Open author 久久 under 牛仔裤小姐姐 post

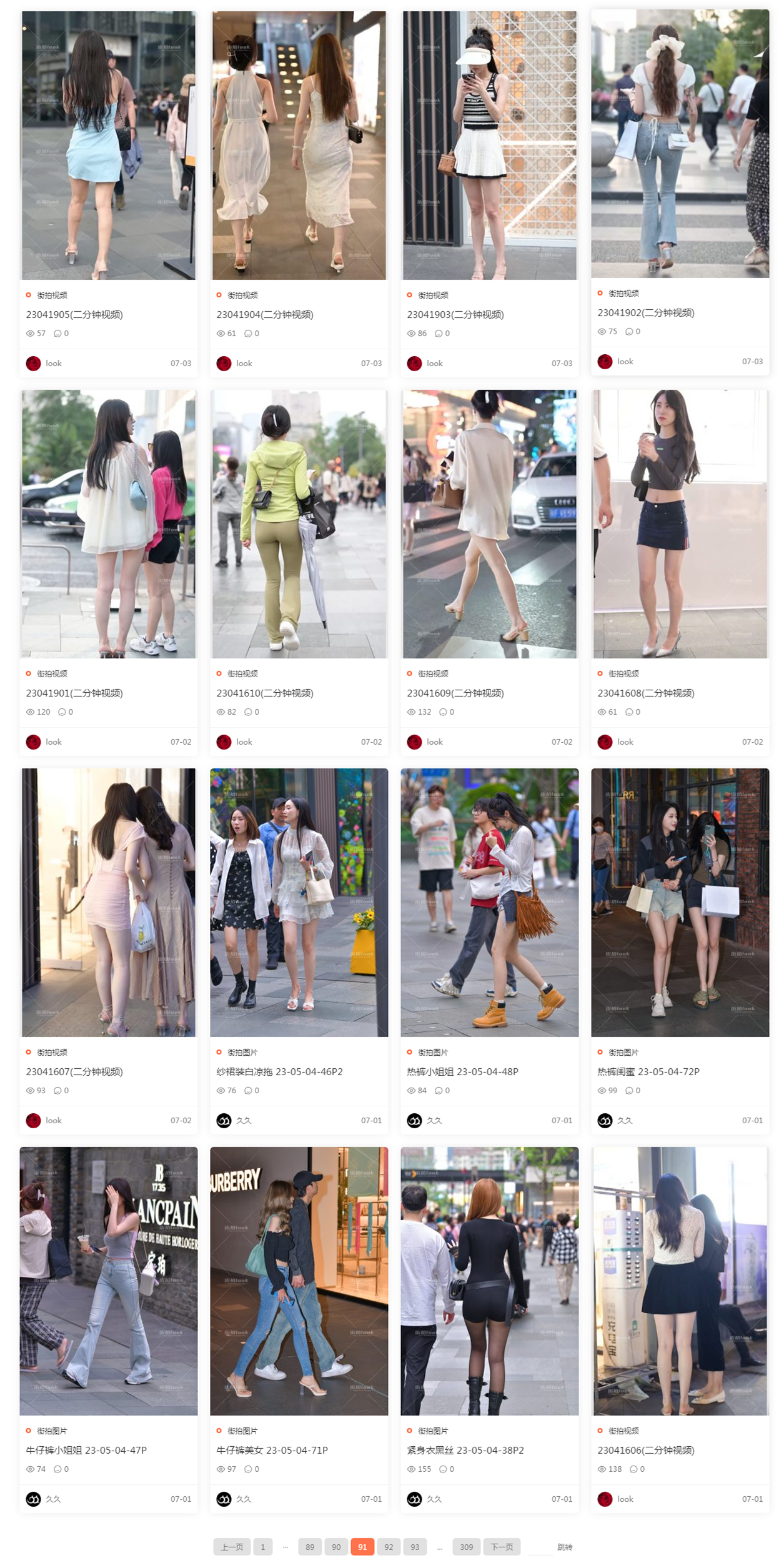click(x=53, y=1499)
